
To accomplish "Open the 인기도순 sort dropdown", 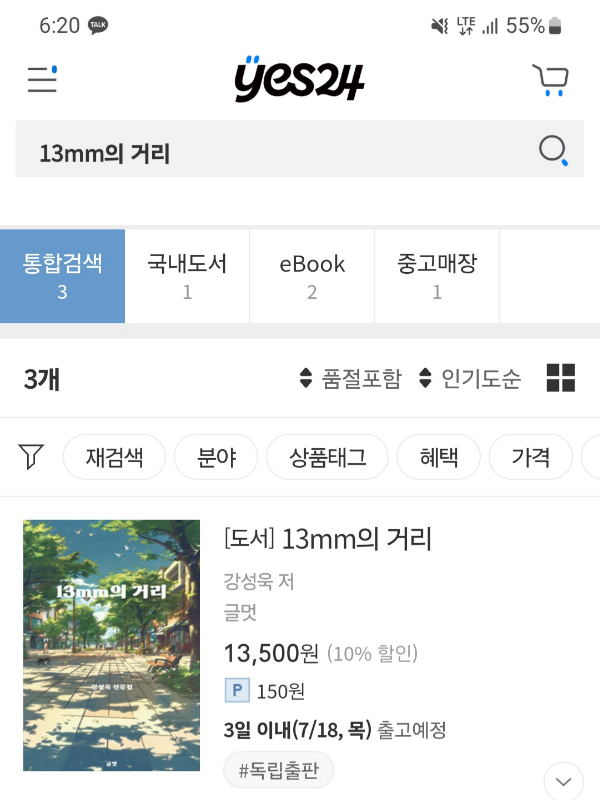I will (x=470, y=379).
